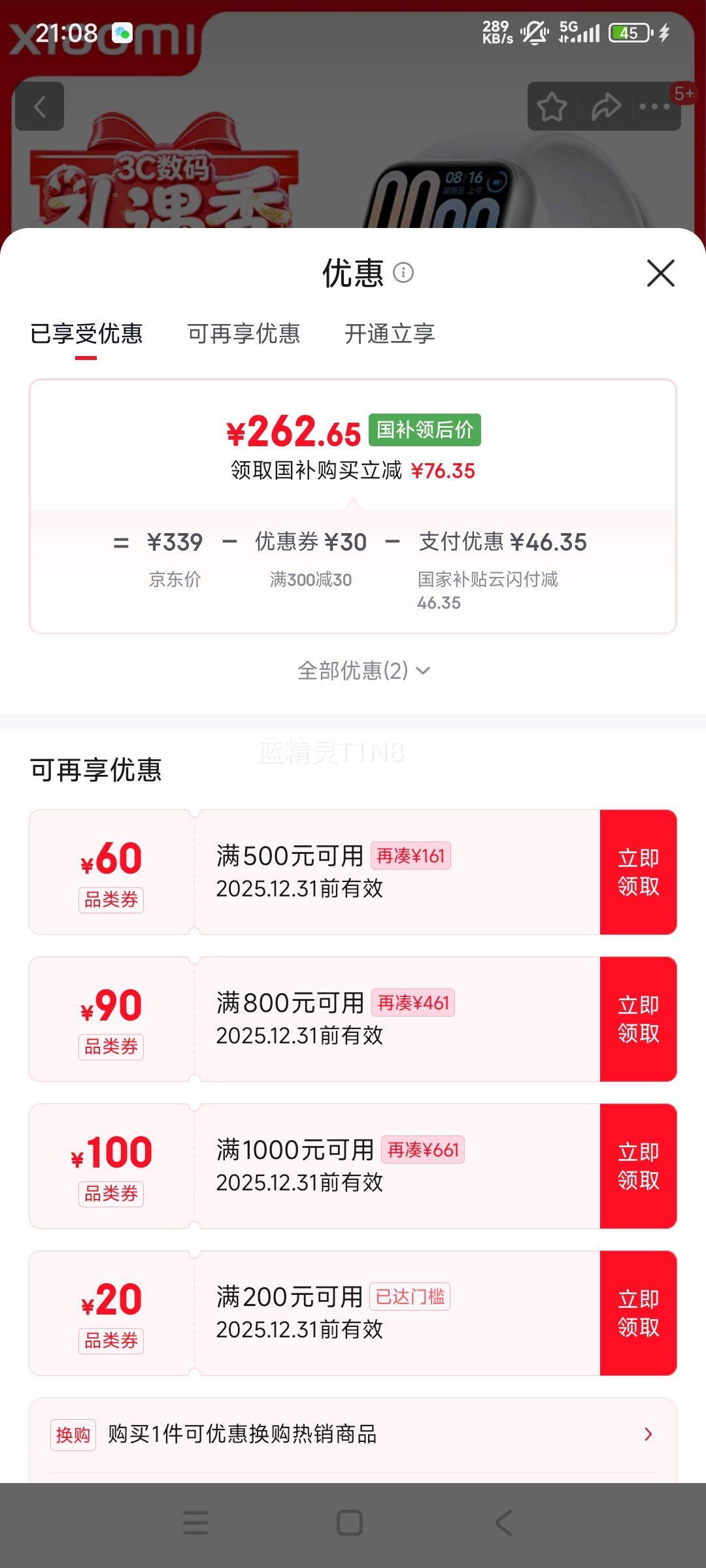Go back using the top-left arrow
Viewport: 706px width, 1568px height.
(39, 107)
